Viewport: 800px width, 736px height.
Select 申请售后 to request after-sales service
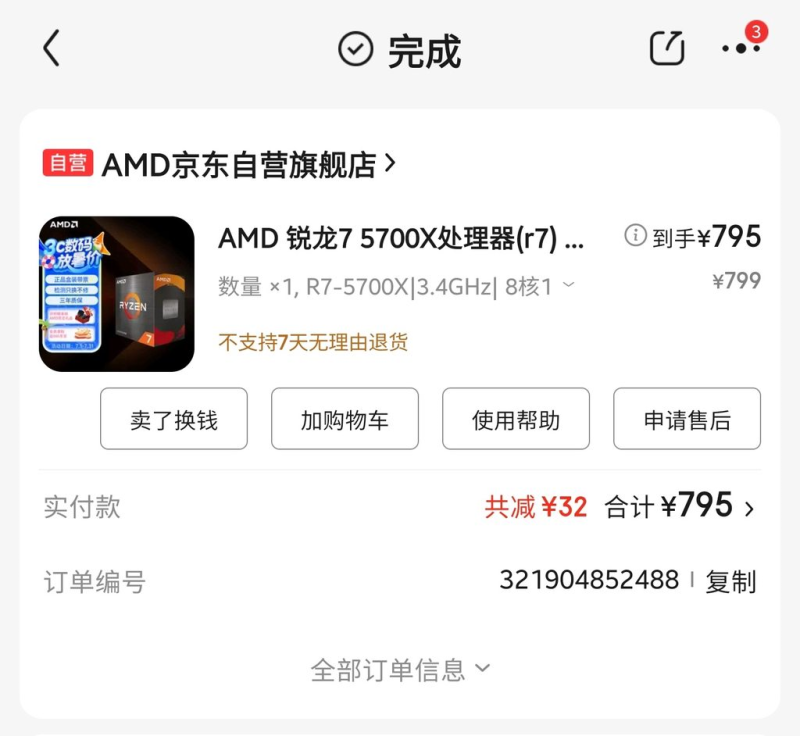click(x=687, y=419)
